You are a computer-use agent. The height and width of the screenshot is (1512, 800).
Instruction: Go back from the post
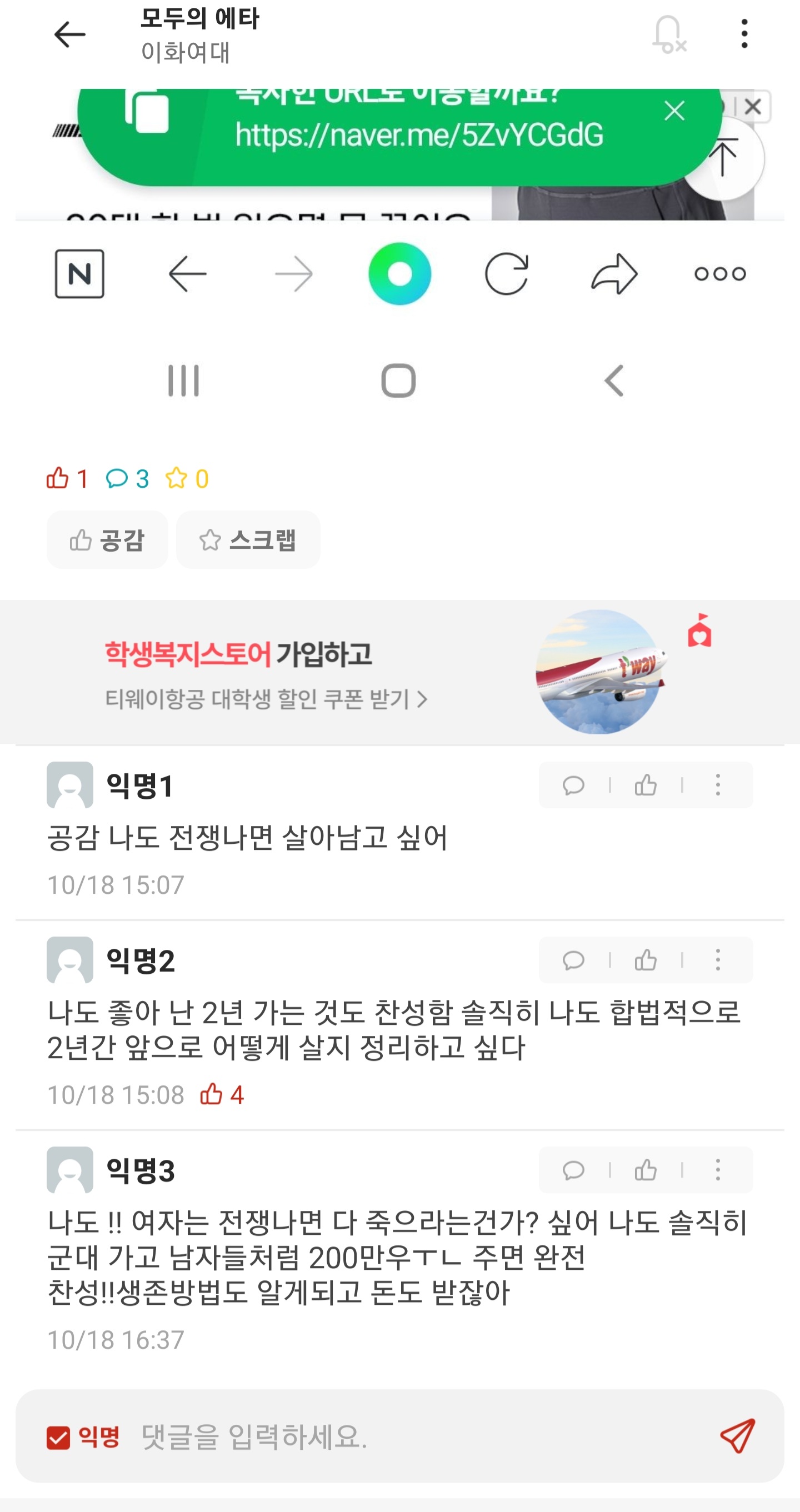pos(69,34)
